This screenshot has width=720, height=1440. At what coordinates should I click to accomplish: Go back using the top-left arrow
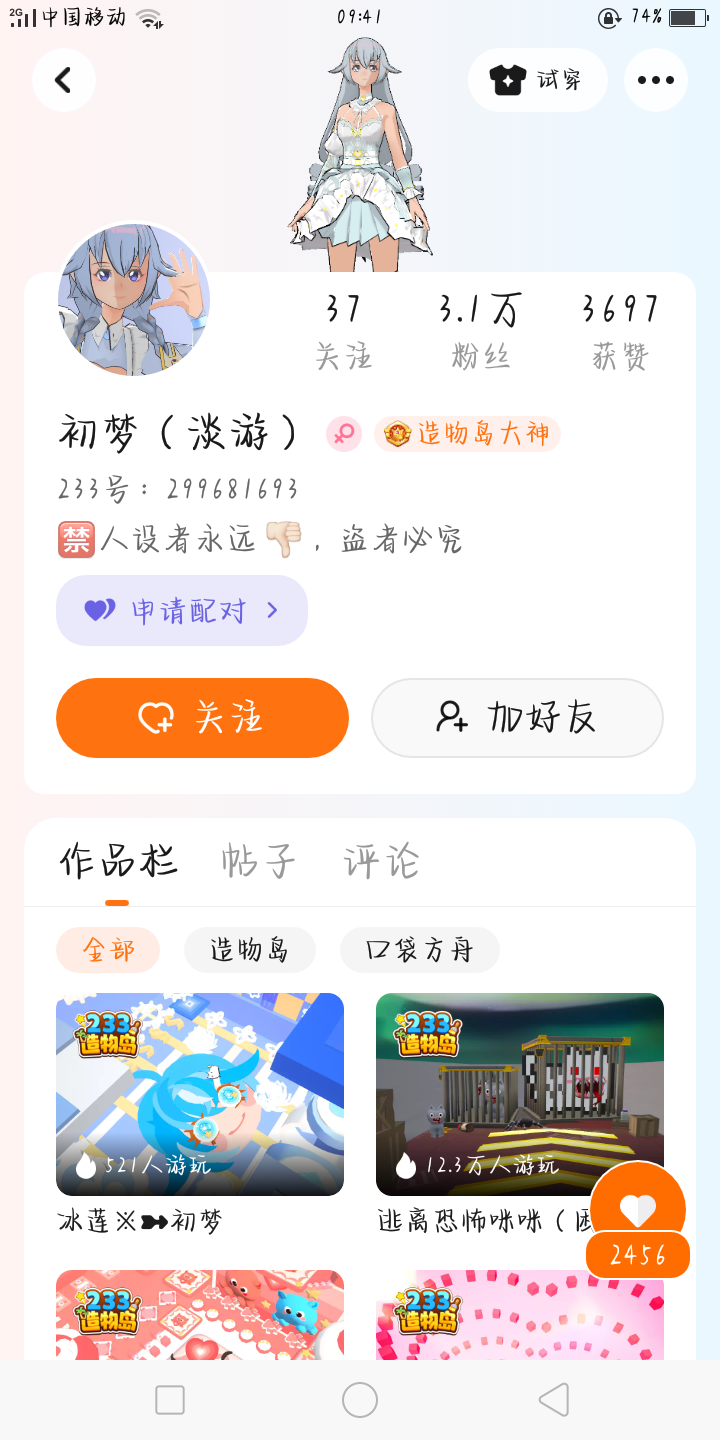point(63,80)
